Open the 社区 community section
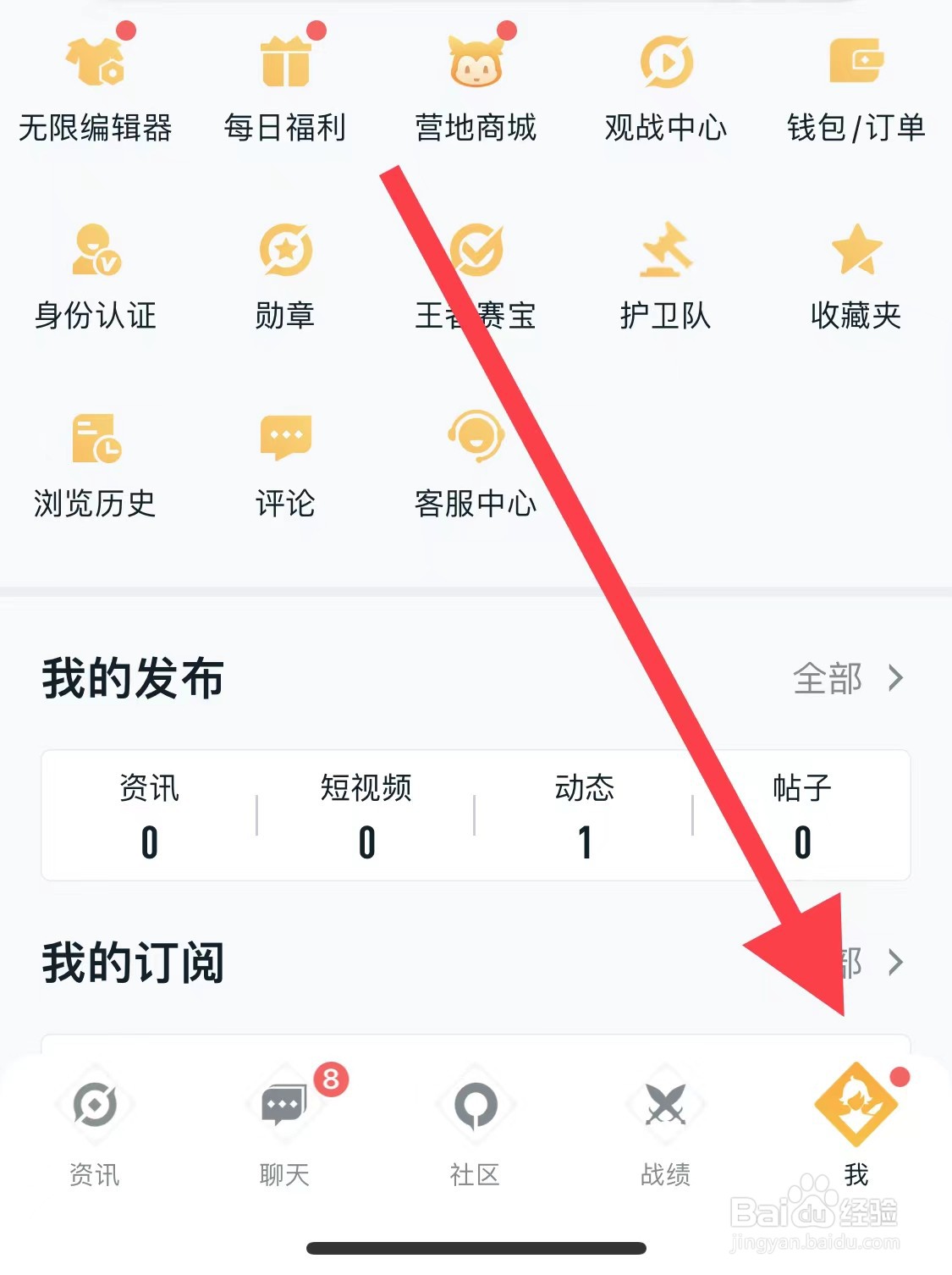 [x=476, y=1126]
